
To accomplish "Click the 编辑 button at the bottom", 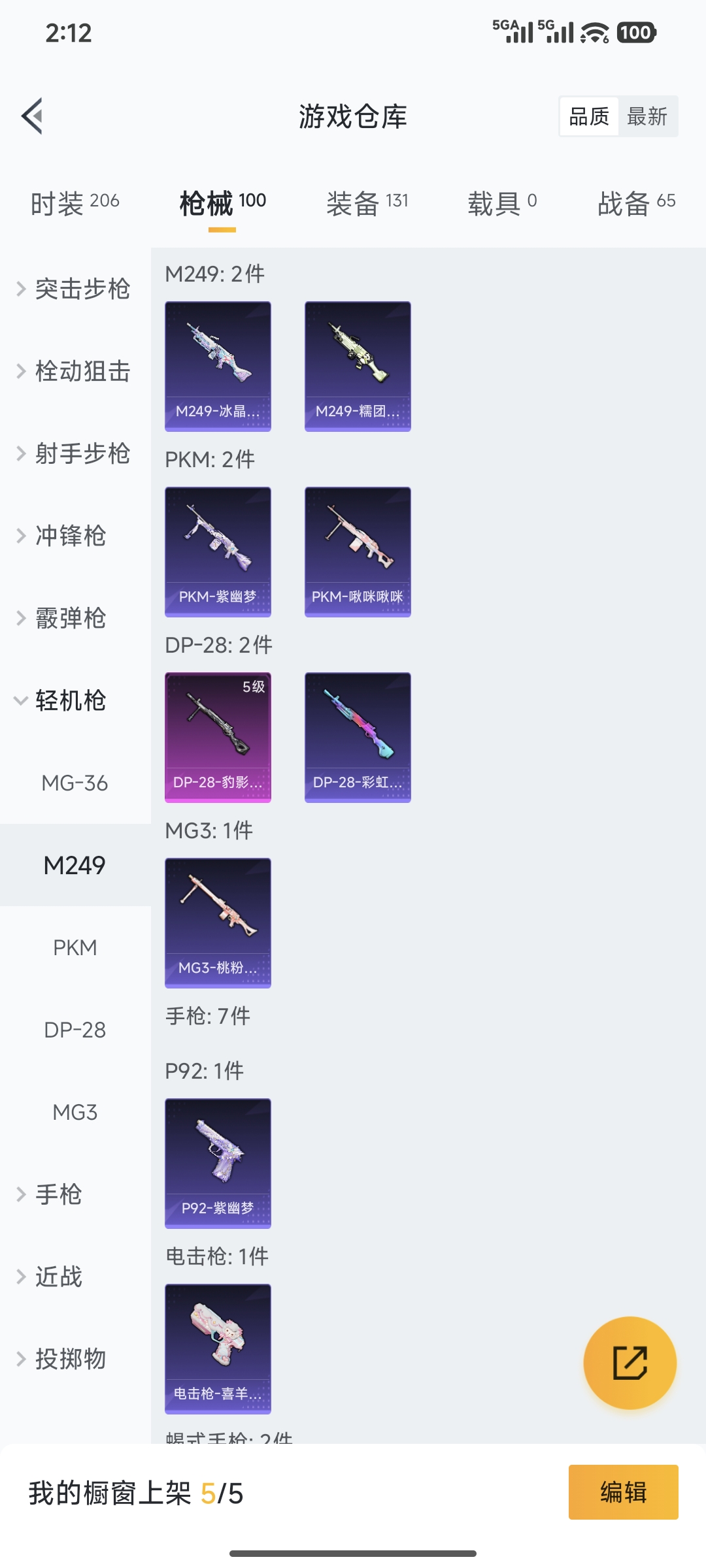I will coord(622,1493).
